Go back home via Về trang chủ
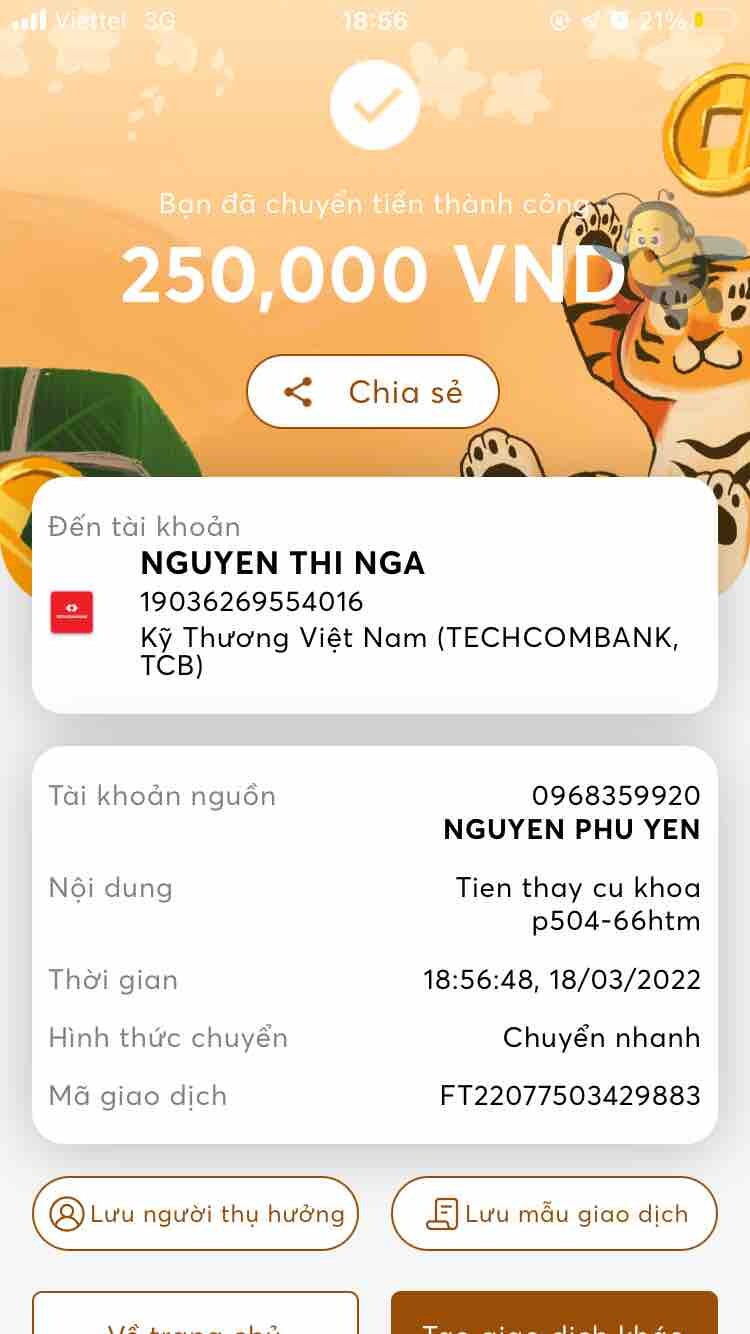This screenshot has height=1334, width=750. (196, 1318)
